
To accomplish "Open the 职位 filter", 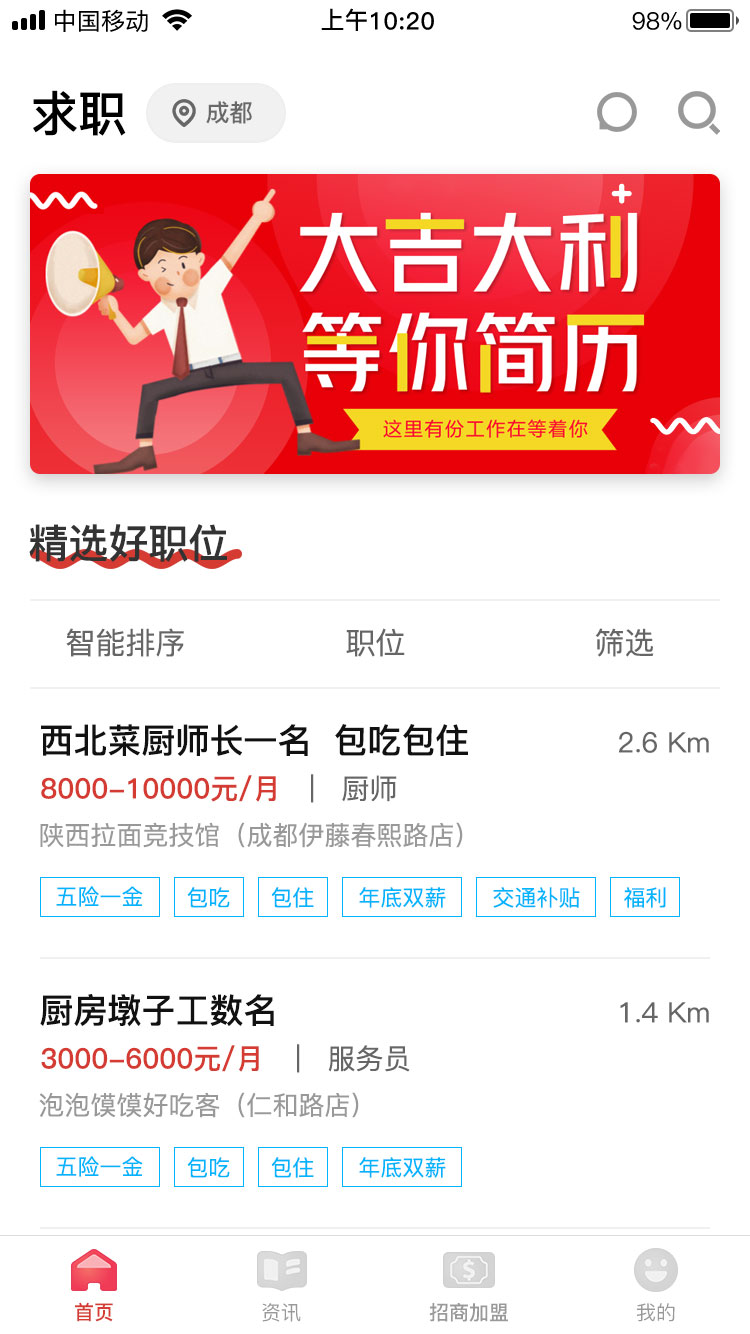I will click(375, 643).
